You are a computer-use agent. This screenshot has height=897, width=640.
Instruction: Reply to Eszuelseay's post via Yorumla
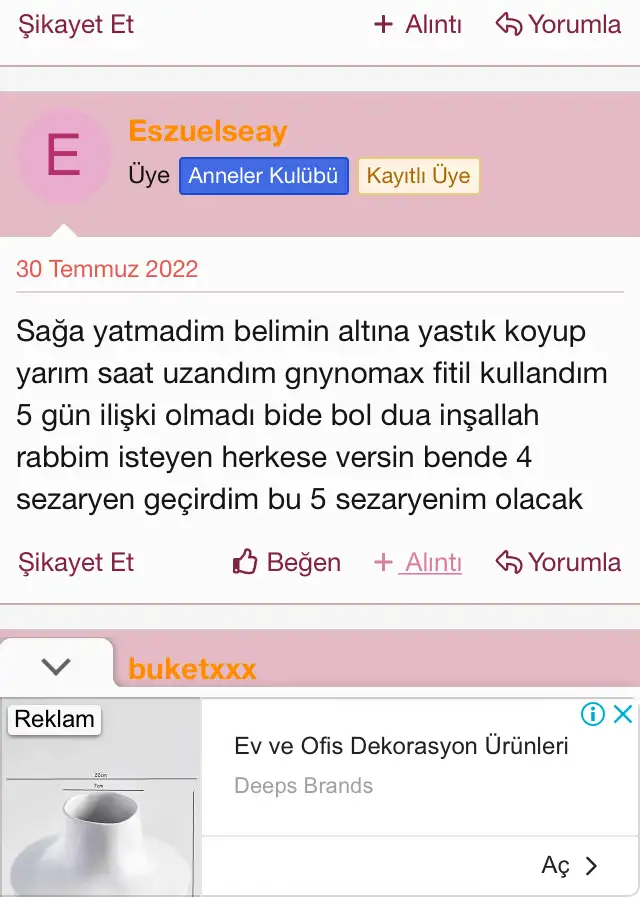pyautogui.click(x=558, y=563)
